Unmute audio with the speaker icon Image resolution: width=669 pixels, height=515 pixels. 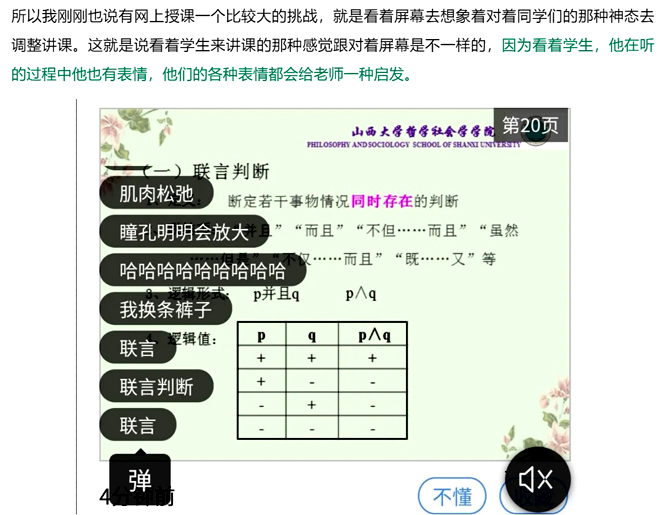(x=536, y=479)
